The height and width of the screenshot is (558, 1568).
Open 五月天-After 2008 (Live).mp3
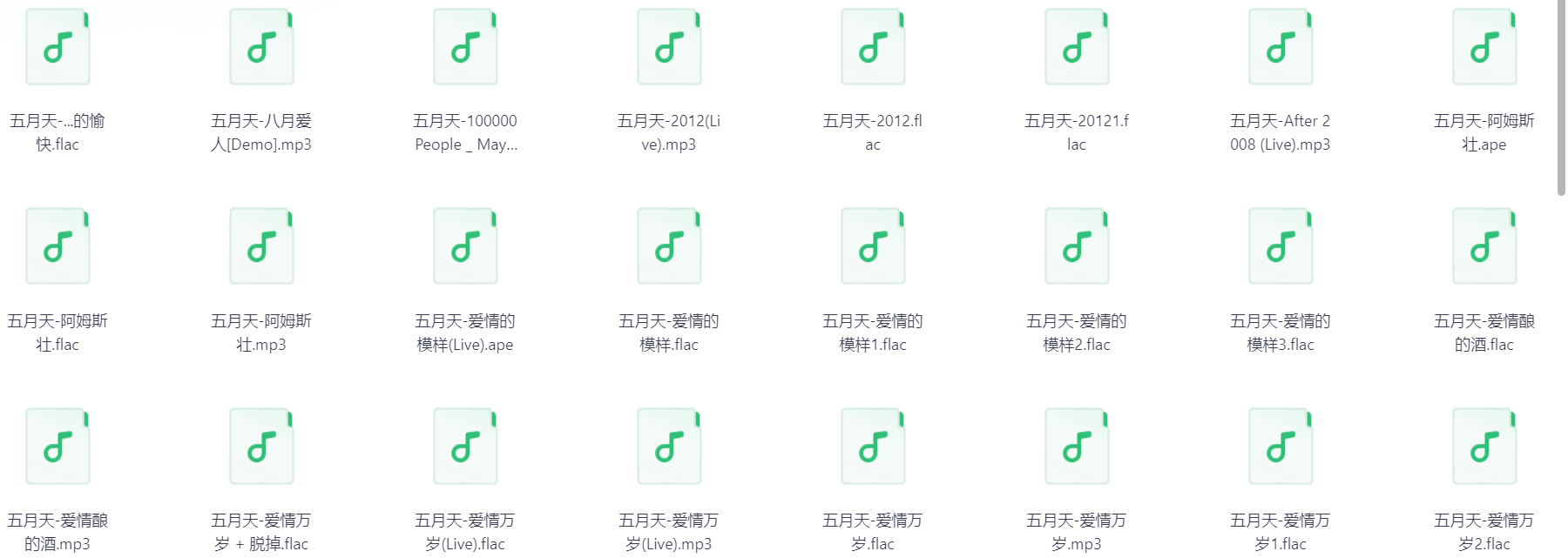pyautogui.click(x=1281, y=48)
